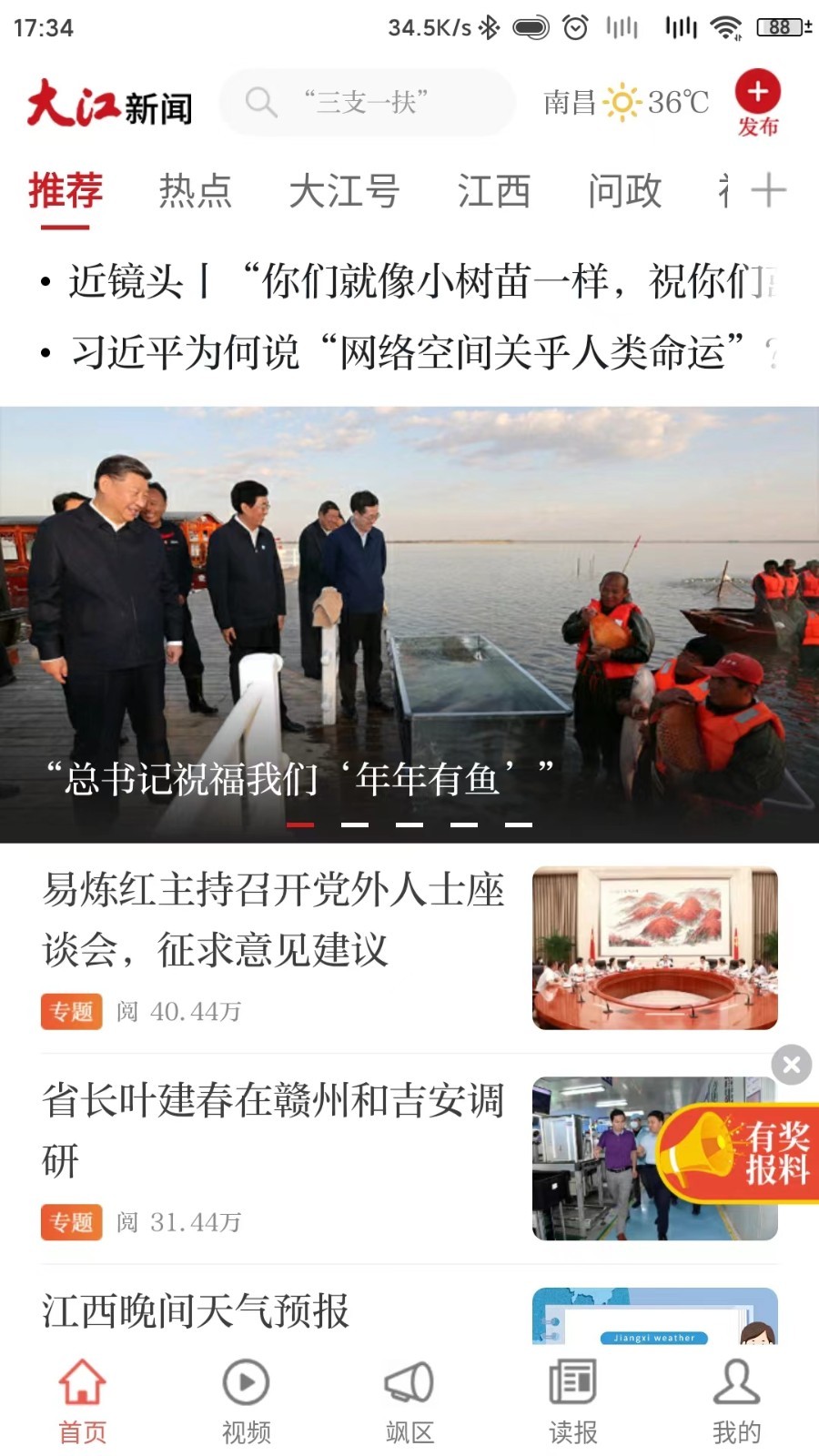Open 江西晚间天气预报 article
The width and height of the screenshot is (819, 1456).
tap(196, 1311)
